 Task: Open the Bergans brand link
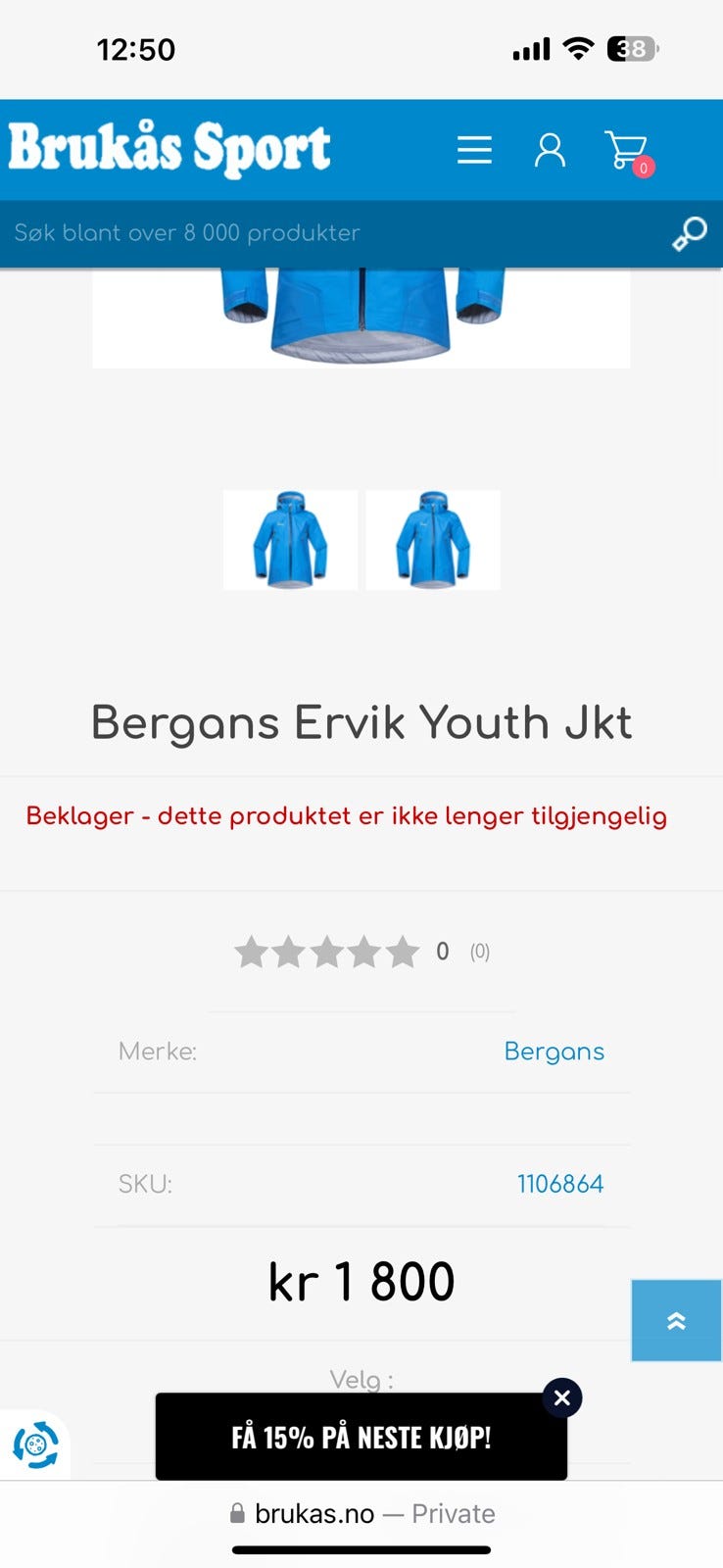coord(554,1052)
